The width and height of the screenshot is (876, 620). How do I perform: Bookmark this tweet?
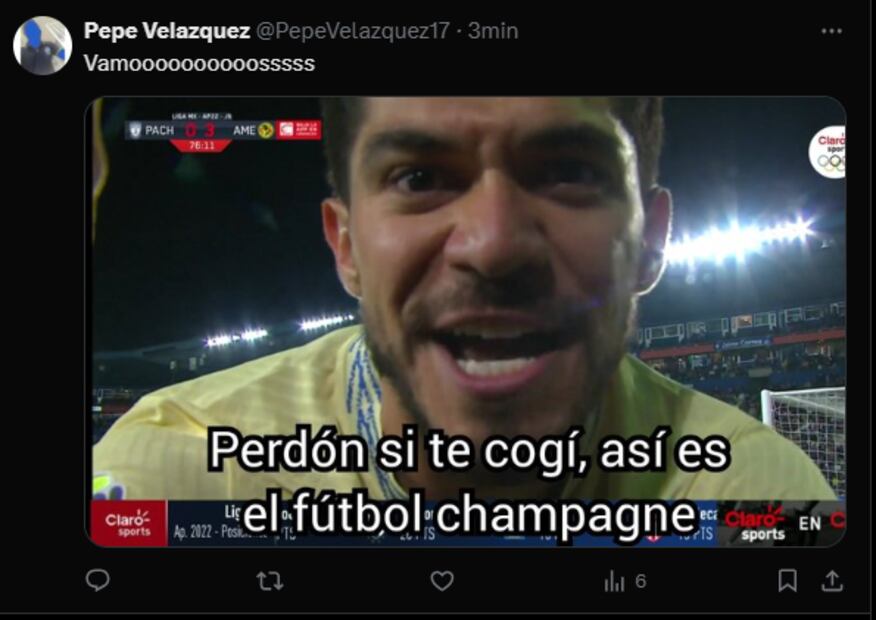coord(788,580)
